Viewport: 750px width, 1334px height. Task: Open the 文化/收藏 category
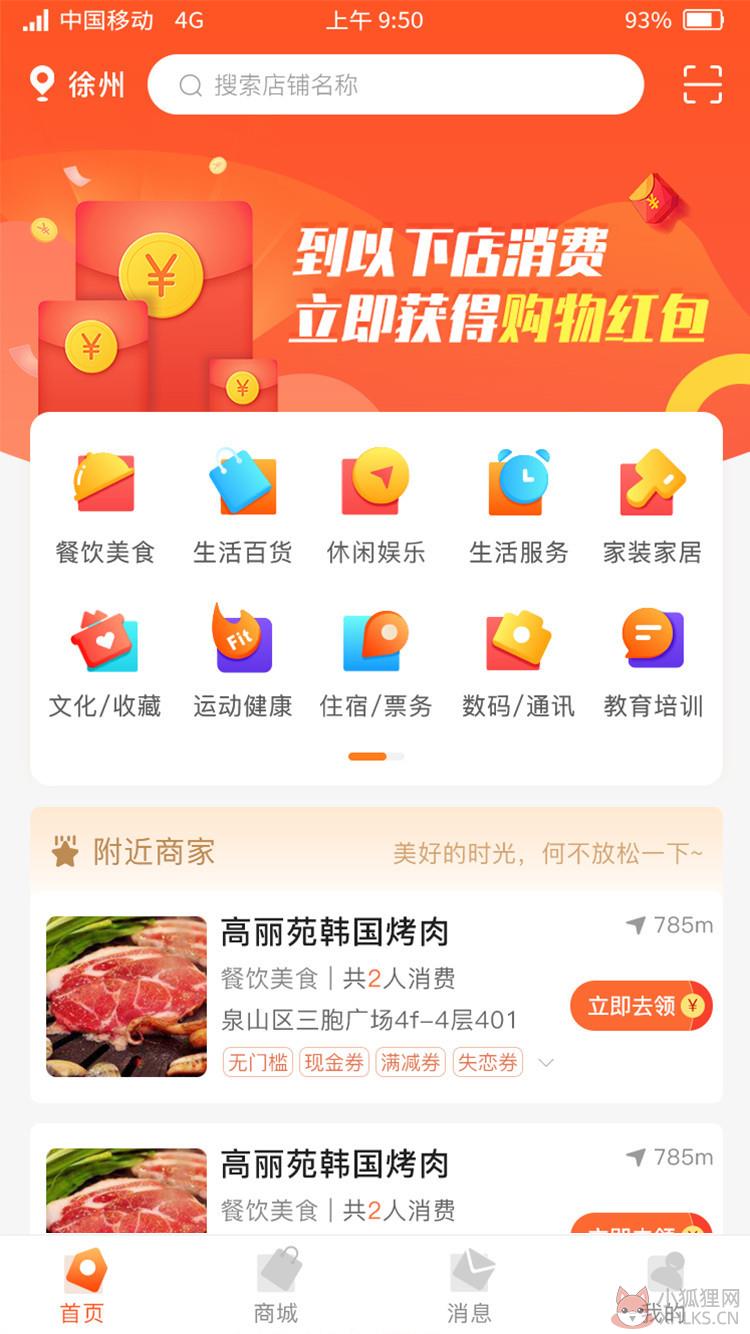click(x=105, y=662)
